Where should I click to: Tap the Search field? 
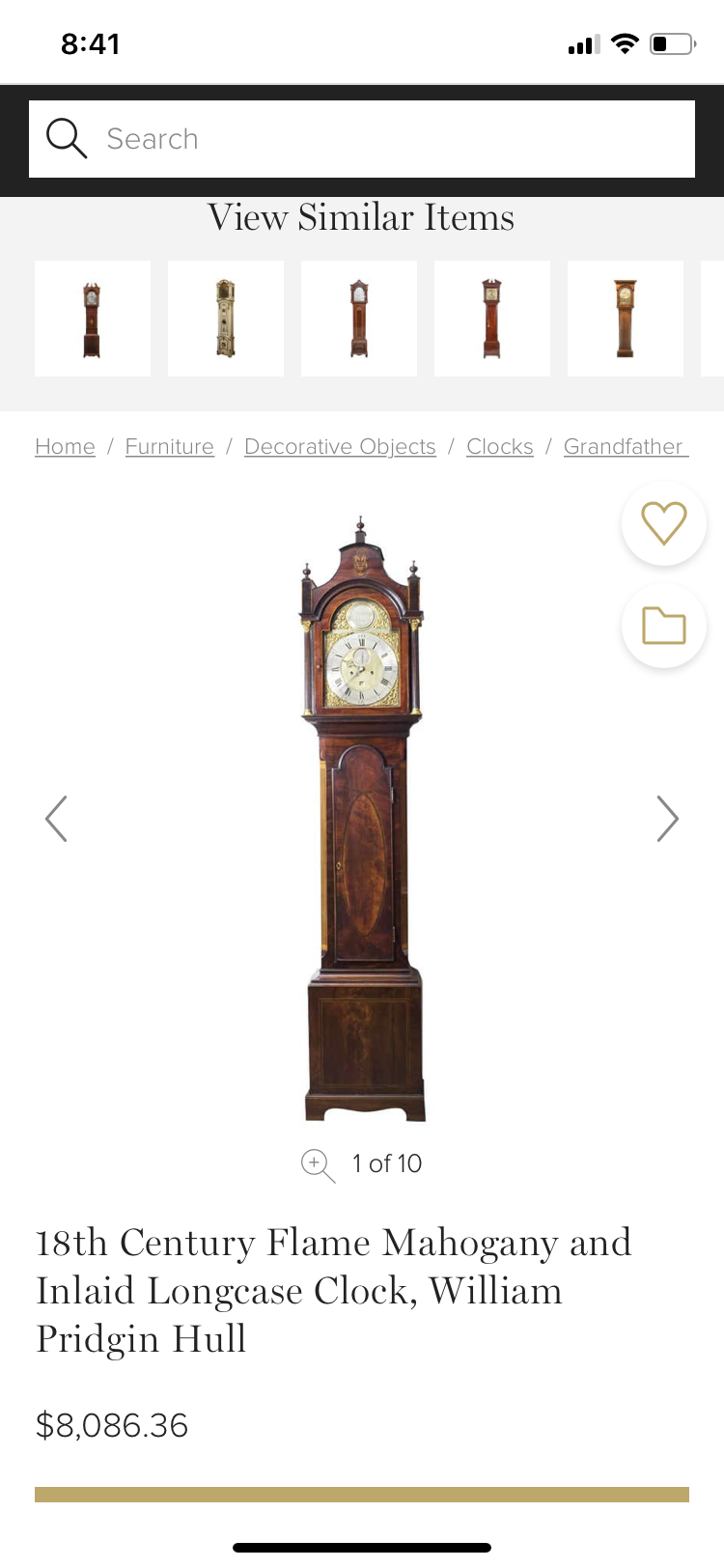click(362, 139)
